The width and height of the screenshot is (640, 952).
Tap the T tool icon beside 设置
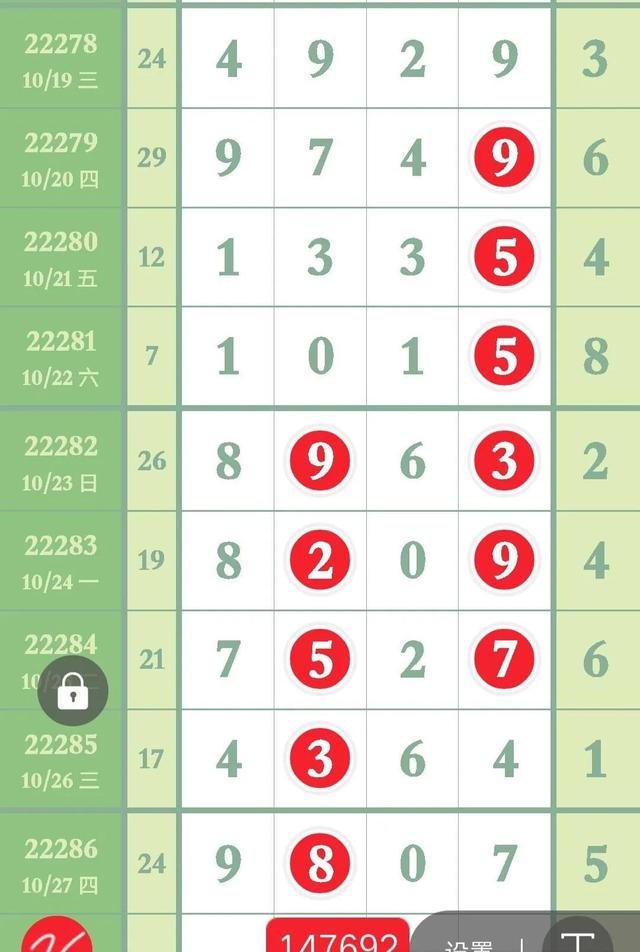(578, 940)
